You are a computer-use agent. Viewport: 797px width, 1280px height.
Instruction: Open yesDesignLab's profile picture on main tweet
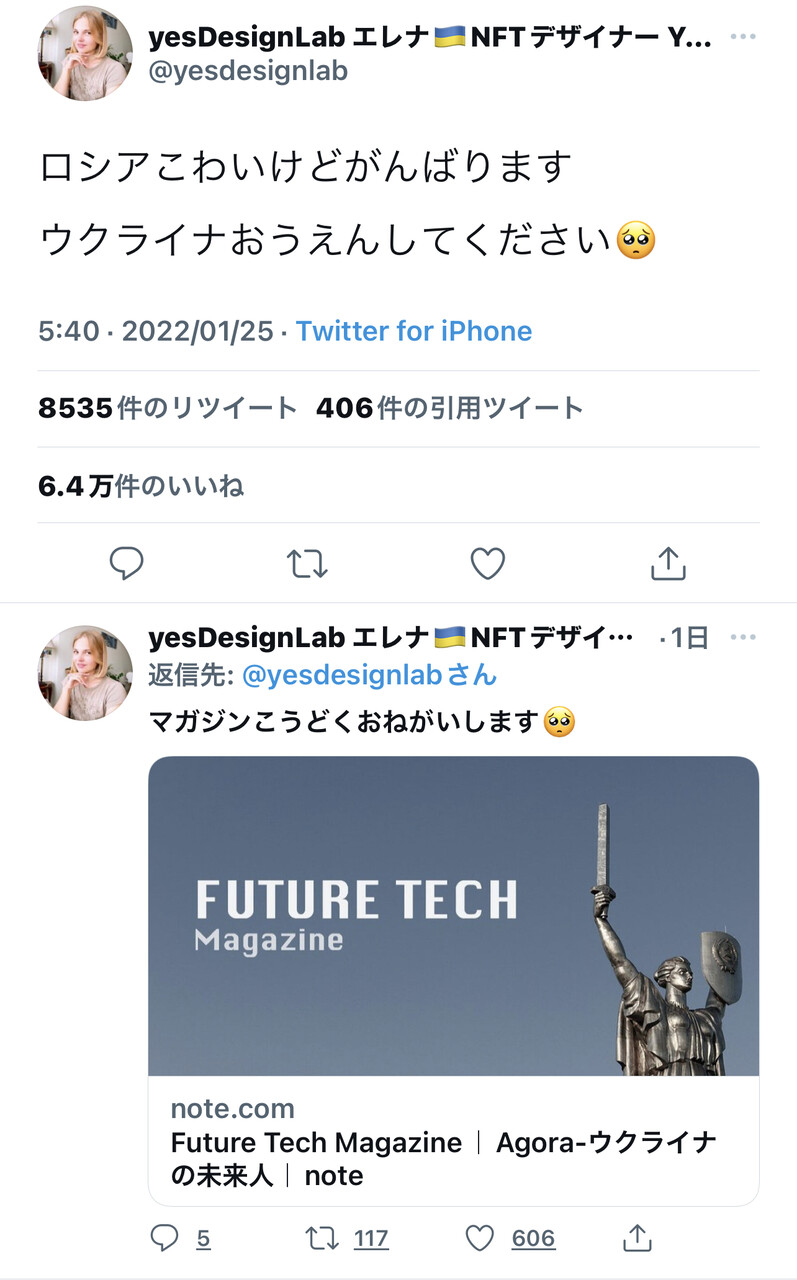pyautogui.click(x=85, y=53)
